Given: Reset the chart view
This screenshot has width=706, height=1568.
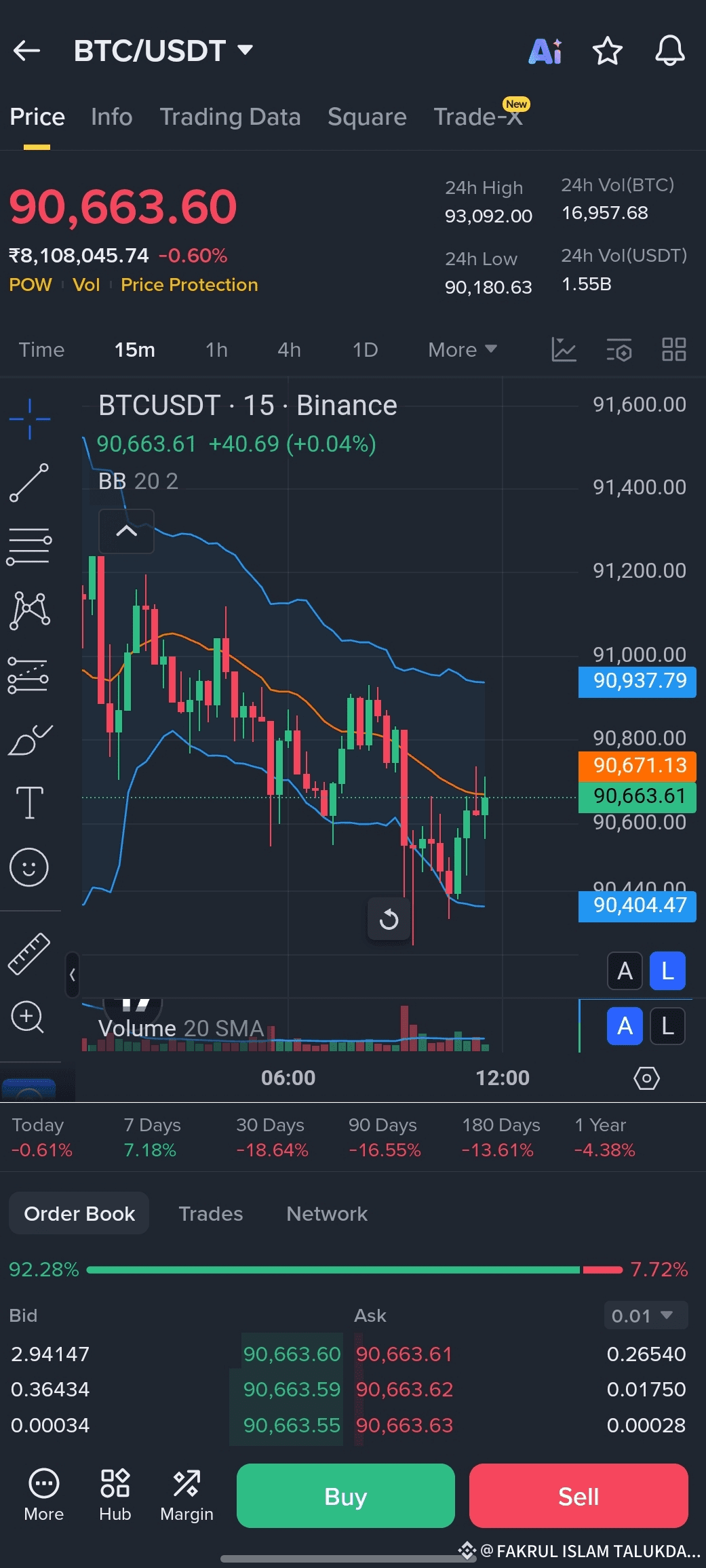Looking at the screenshot, I should pos(389,920).
